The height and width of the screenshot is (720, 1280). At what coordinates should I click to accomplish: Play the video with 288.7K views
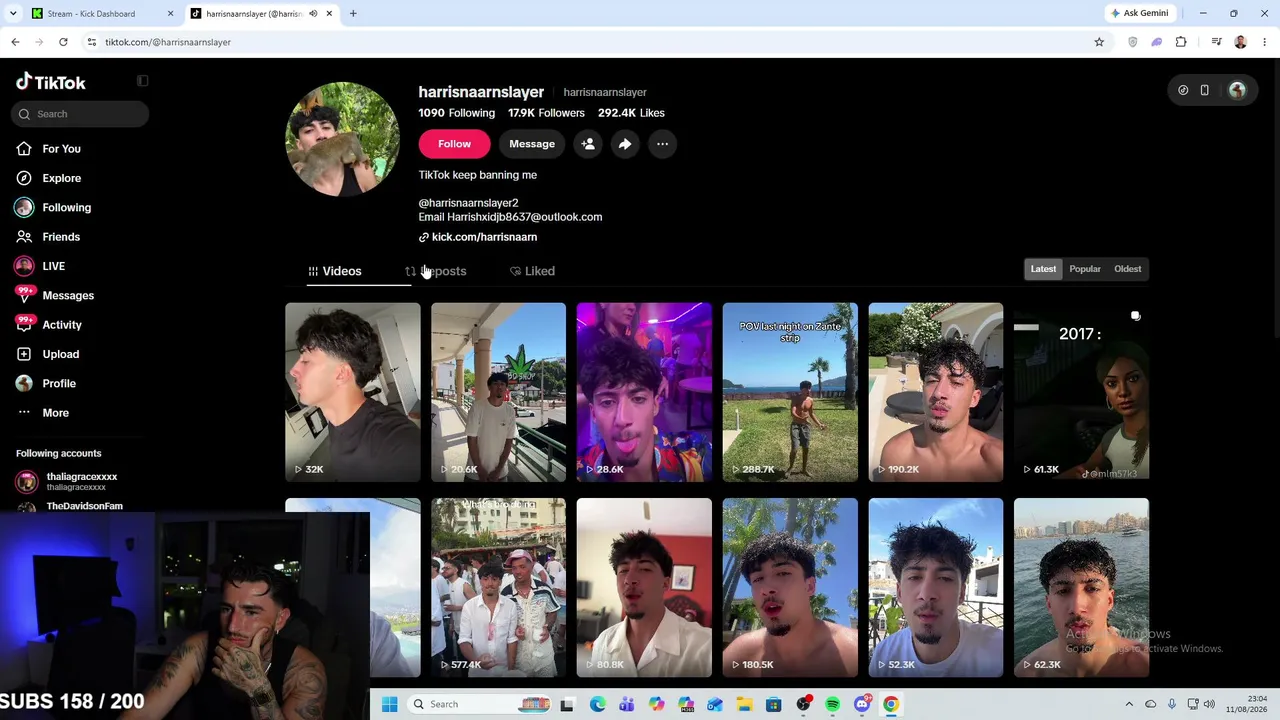[790, 392]
